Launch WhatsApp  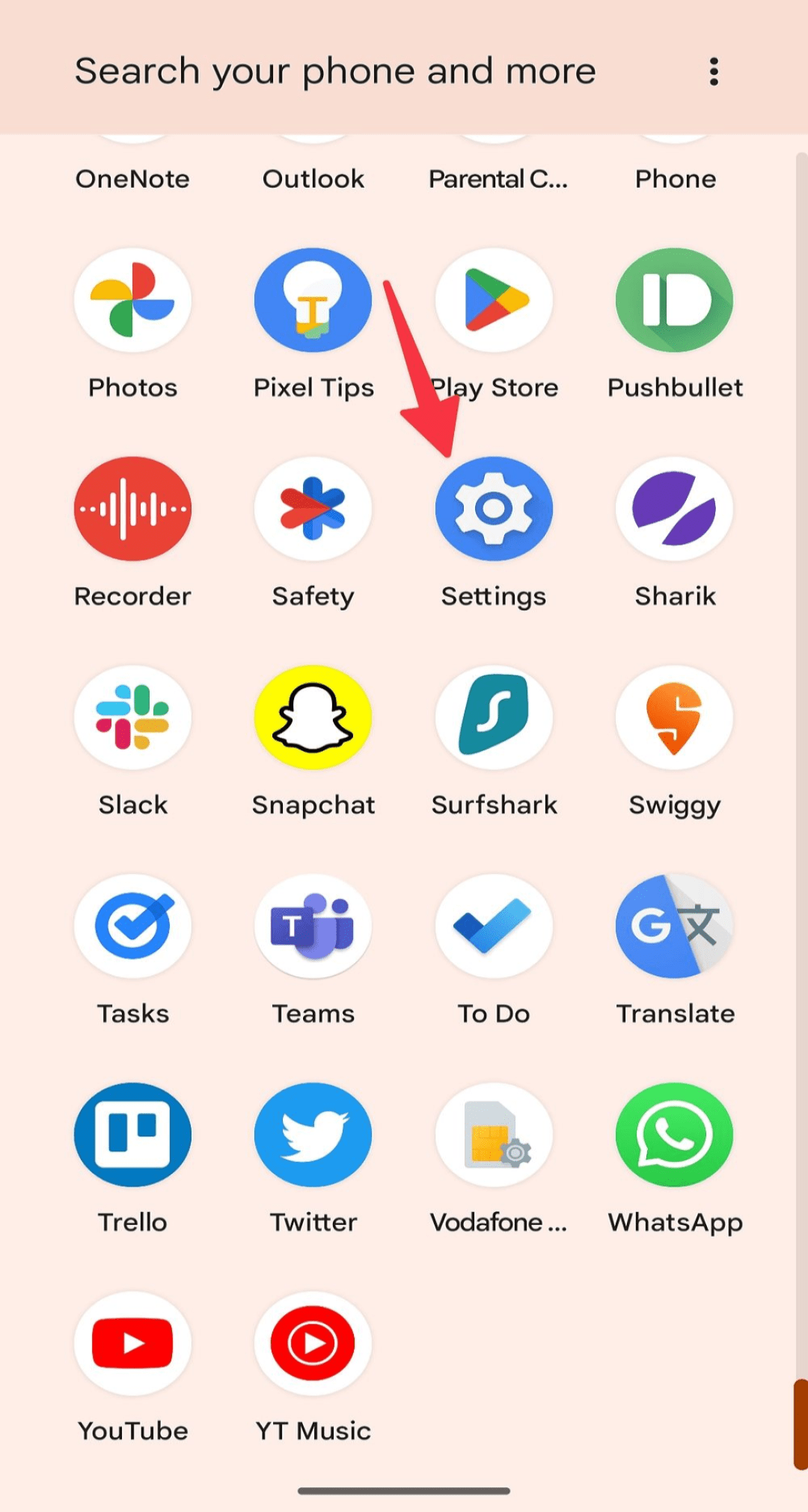674,1136
